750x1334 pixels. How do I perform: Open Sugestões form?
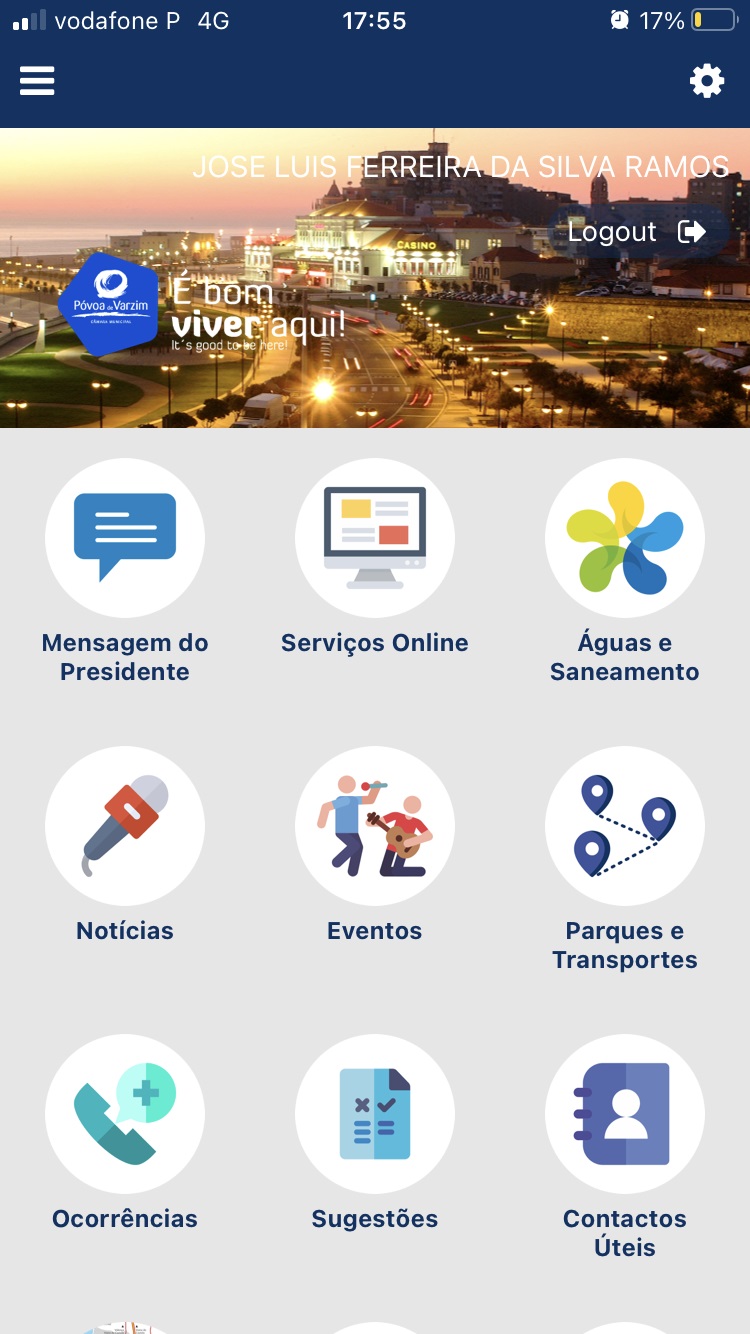click(375, 1114)
